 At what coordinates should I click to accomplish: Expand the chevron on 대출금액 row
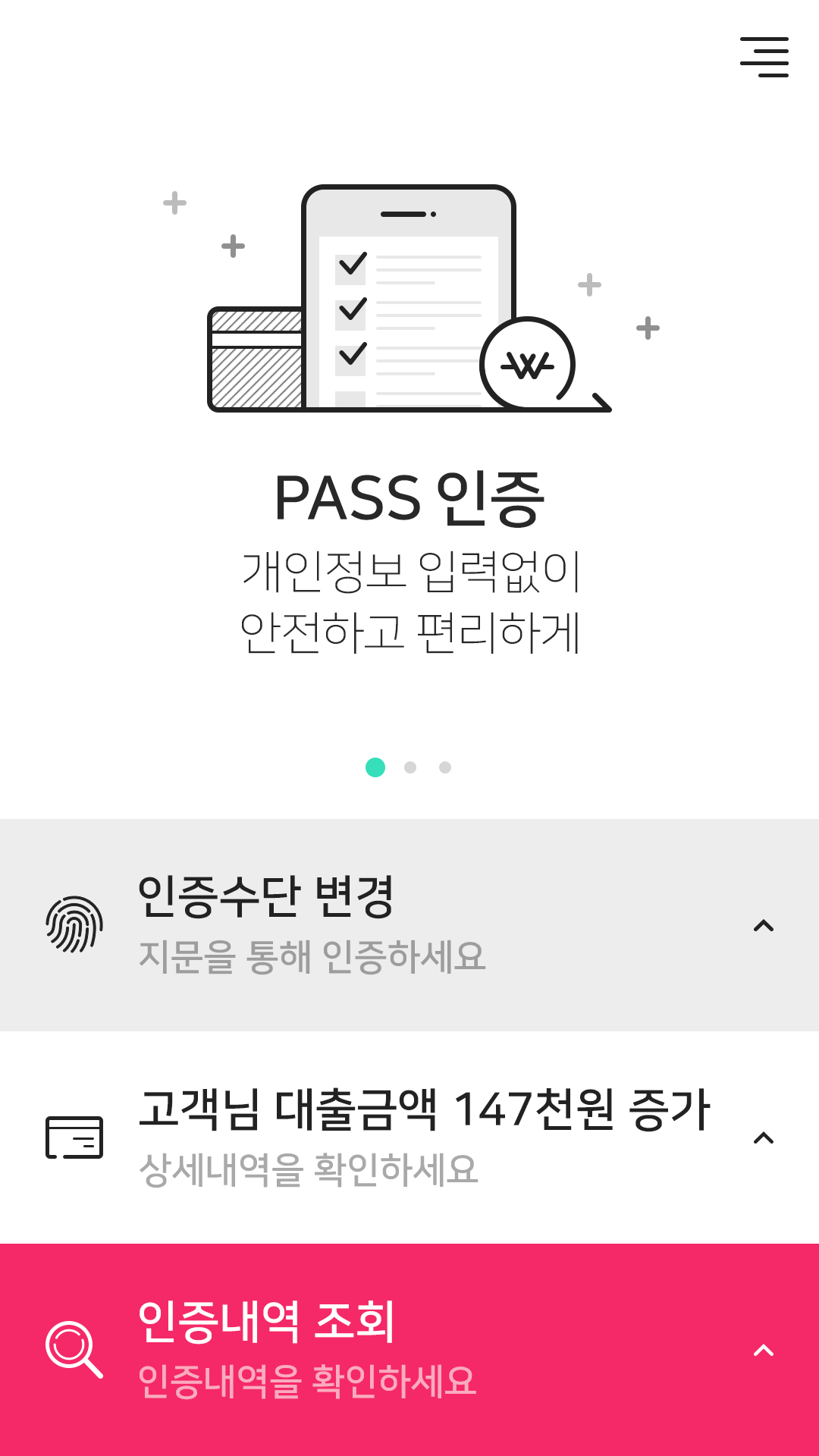[x=764, y=1138]
